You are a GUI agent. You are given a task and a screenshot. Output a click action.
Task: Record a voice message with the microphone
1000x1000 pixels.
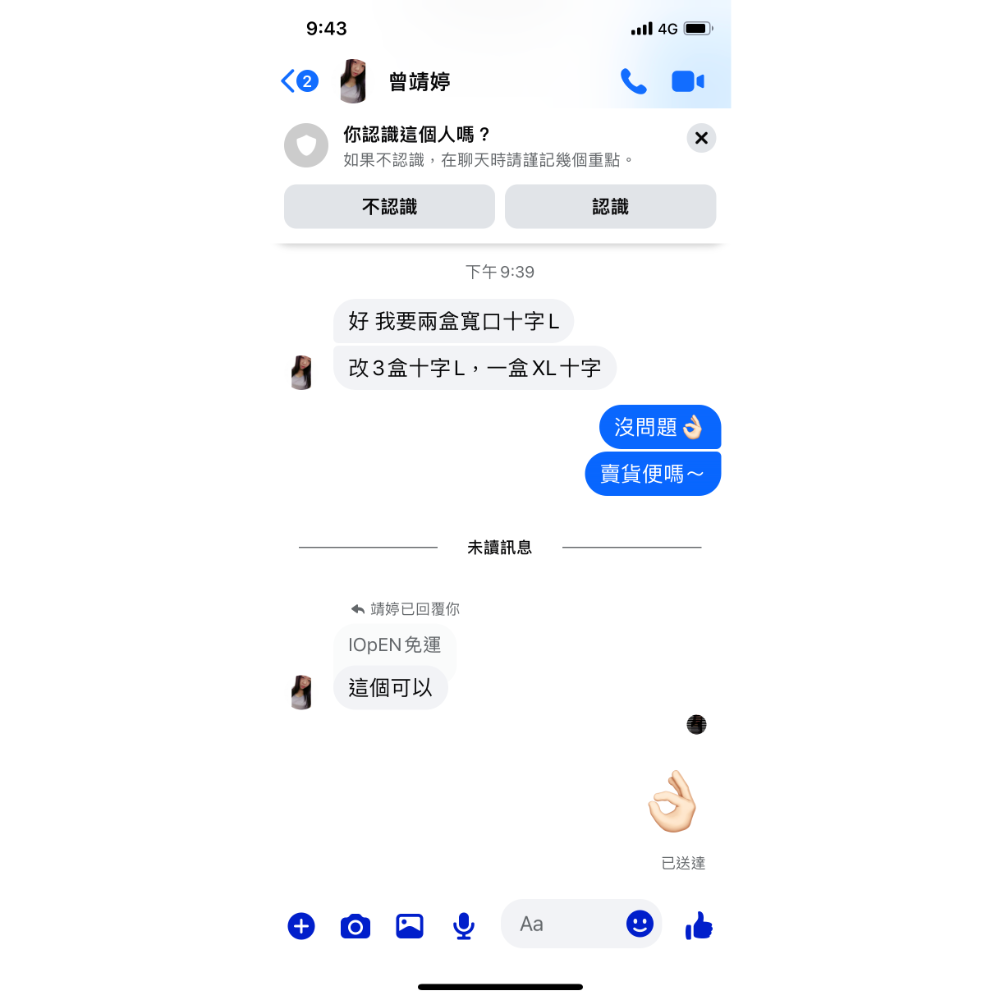pyautogui.click(x=464, y=926)
